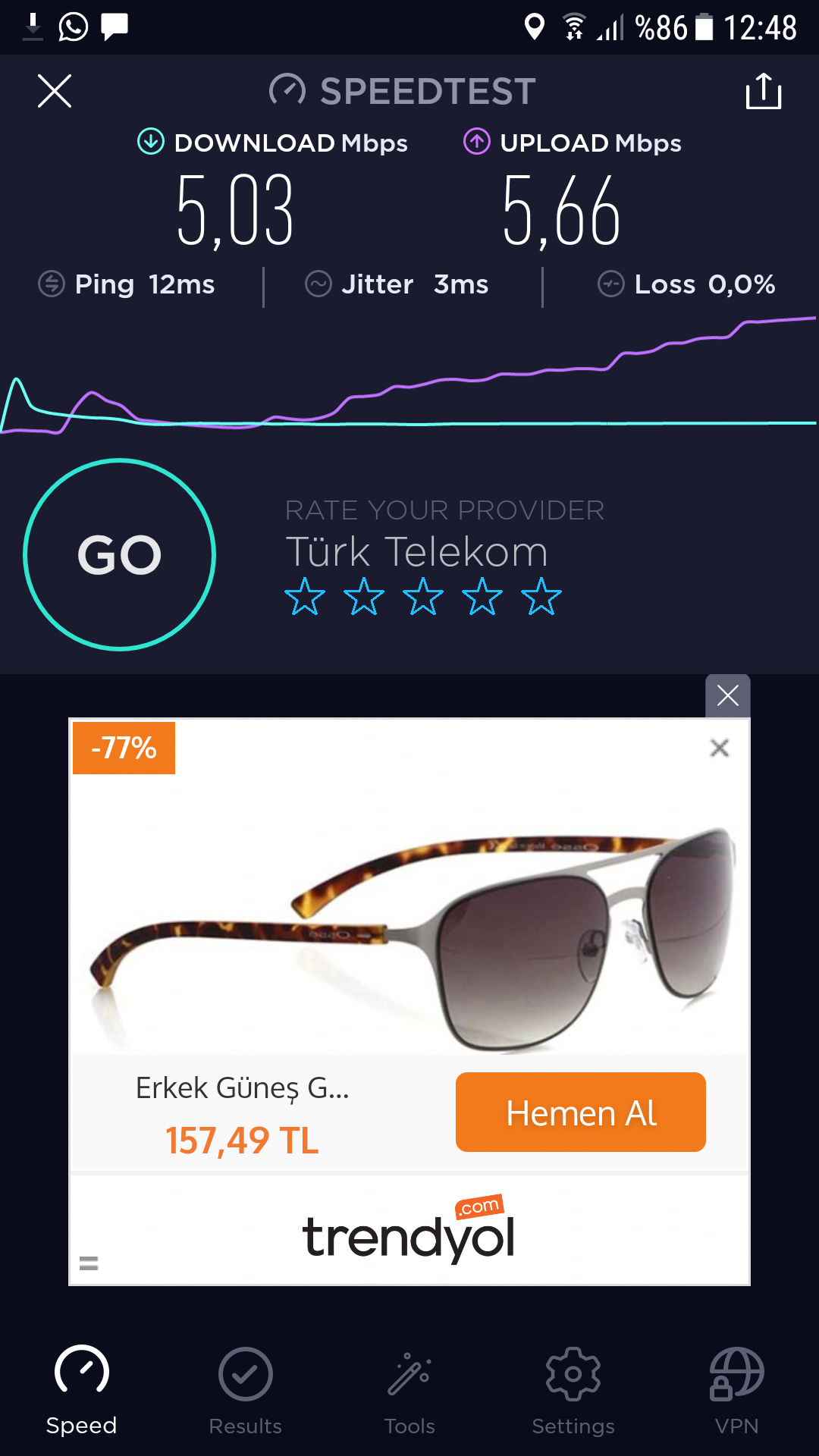Close the trendyol ad's inner X

click(720, 748)
